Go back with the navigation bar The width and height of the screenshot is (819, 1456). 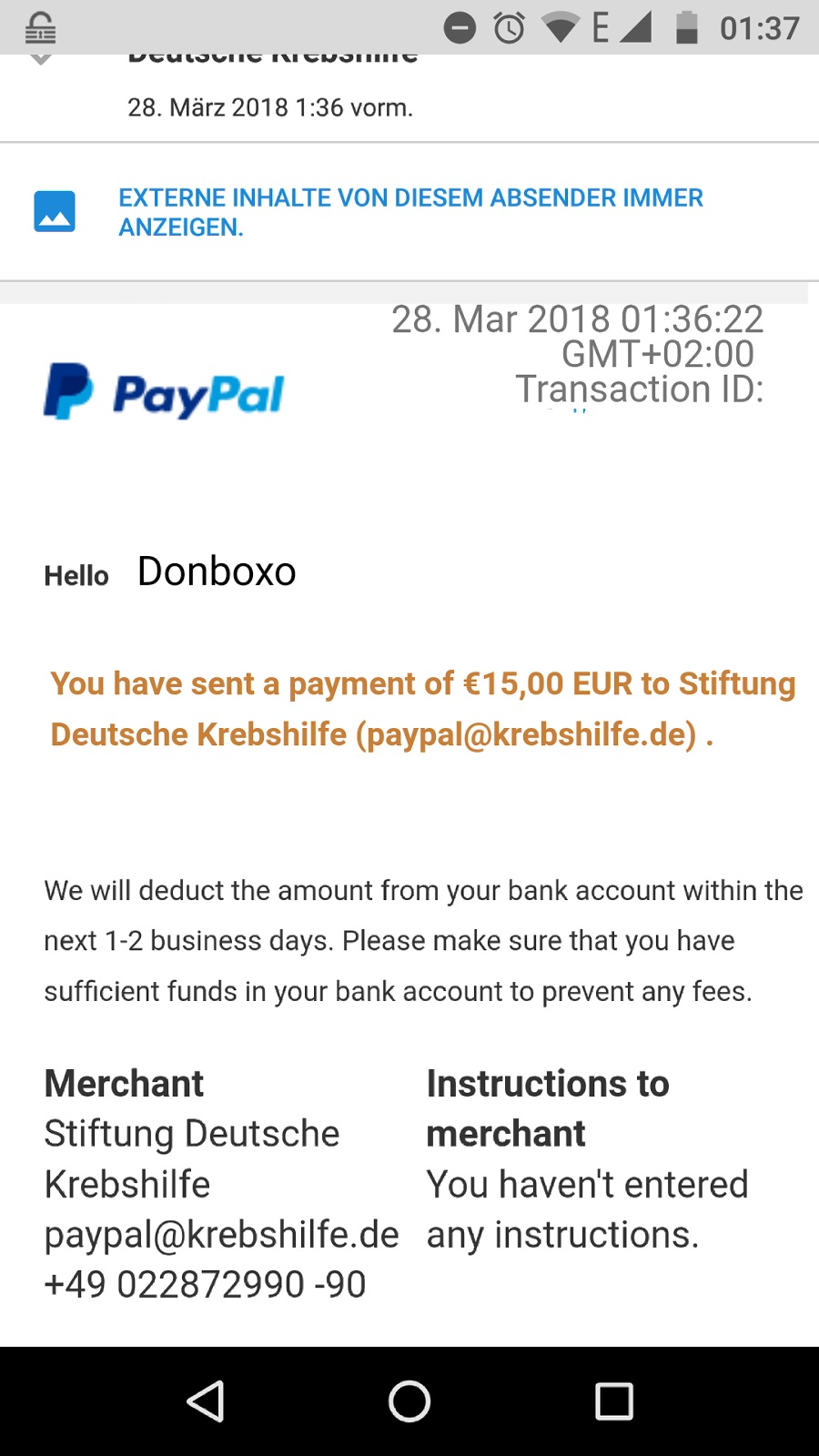click(206, 1401)
